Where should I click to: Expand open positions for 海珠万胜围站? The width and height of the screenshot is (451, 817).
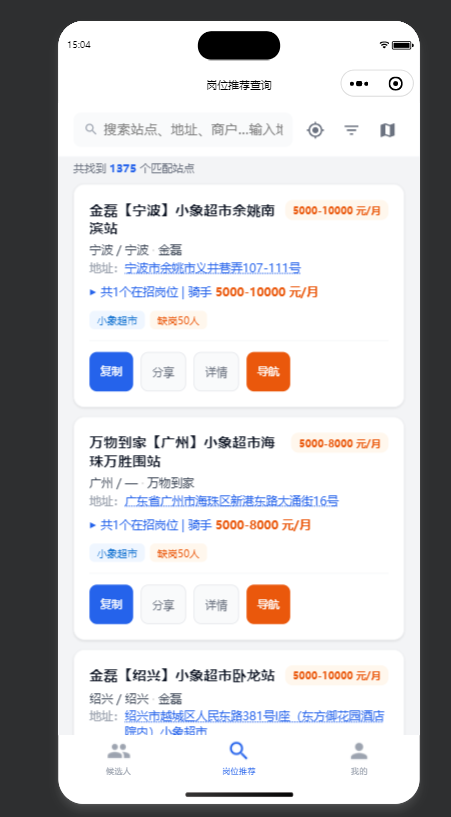pos(200,525)
